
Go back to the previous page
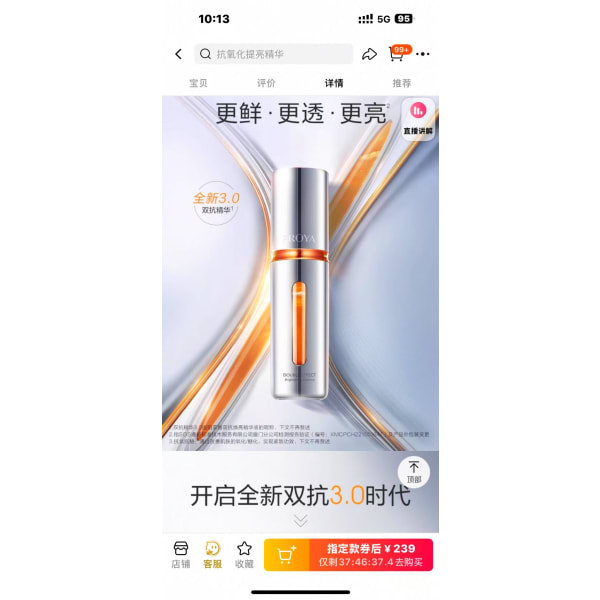click(x=179, y=54)
